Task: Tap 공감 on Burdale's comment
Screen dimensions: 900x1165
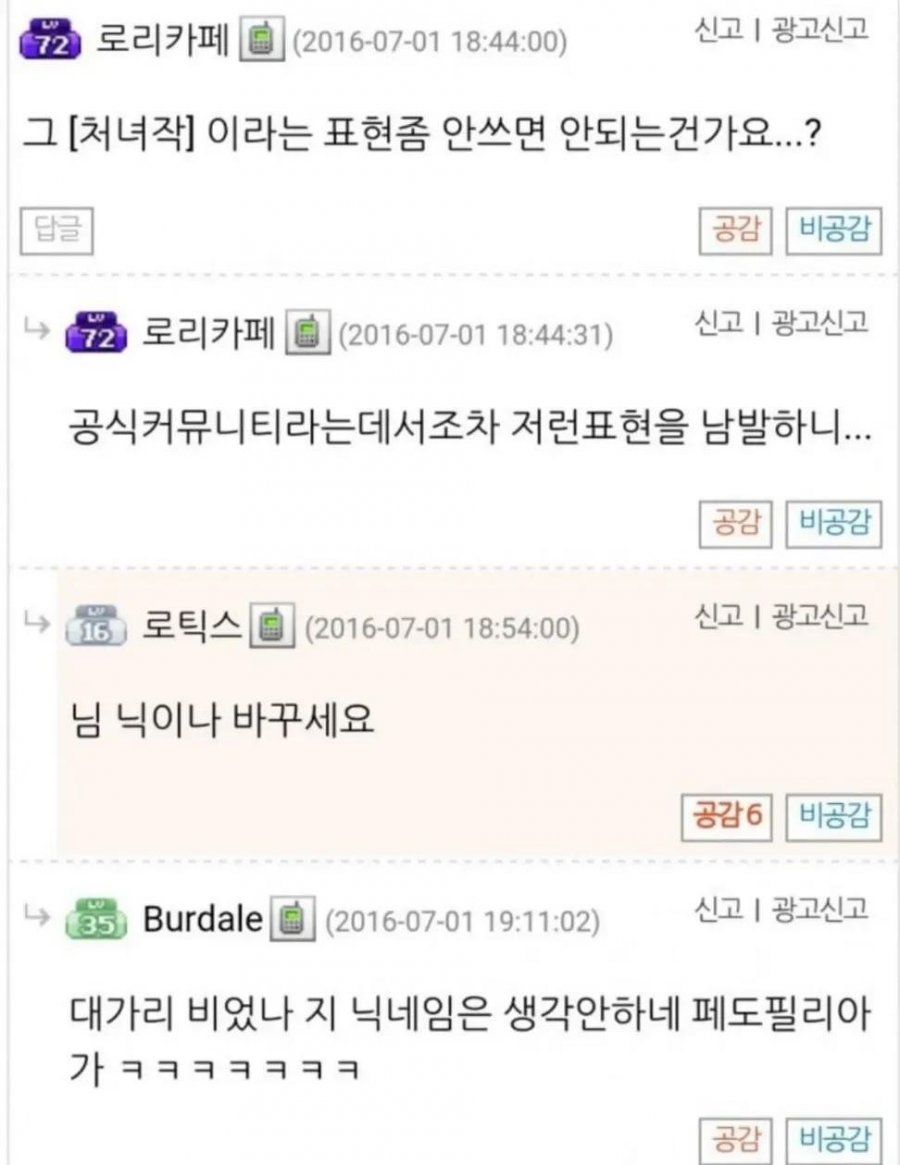Action: [x=735, y=1137]
